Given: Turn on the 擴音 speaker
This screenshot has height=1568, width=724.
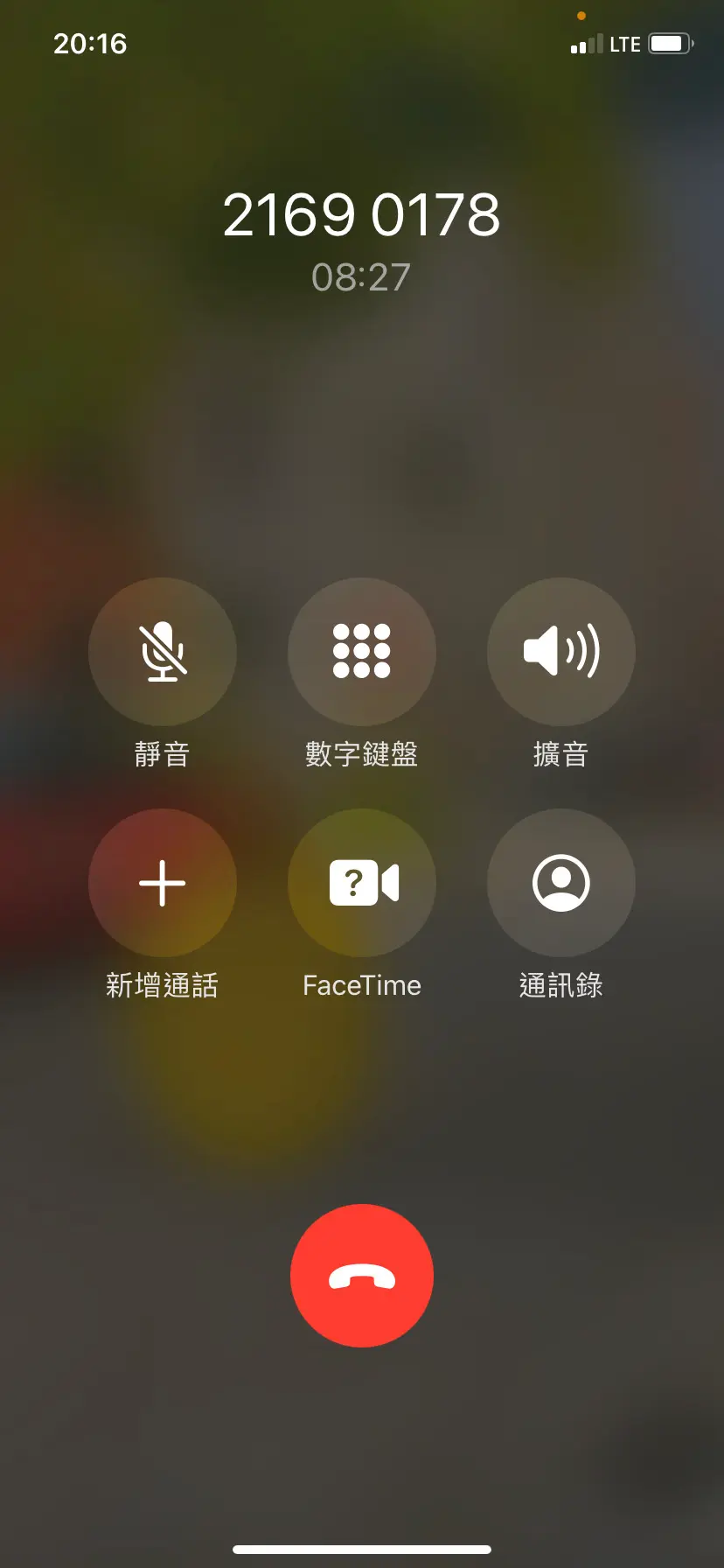Looking at the screenshot, I should click(x=560, y=652).
